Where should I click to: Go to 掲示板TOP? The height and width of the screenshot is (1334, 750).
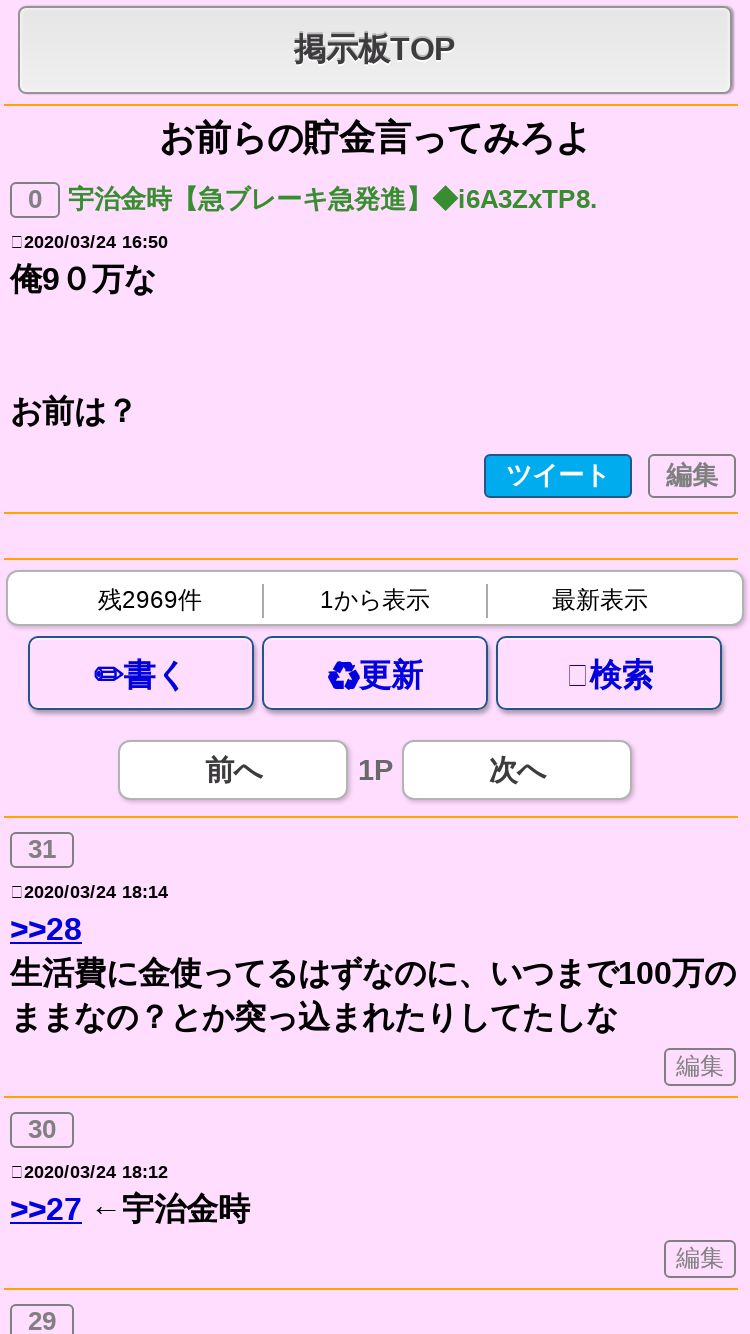pos(375,50)
